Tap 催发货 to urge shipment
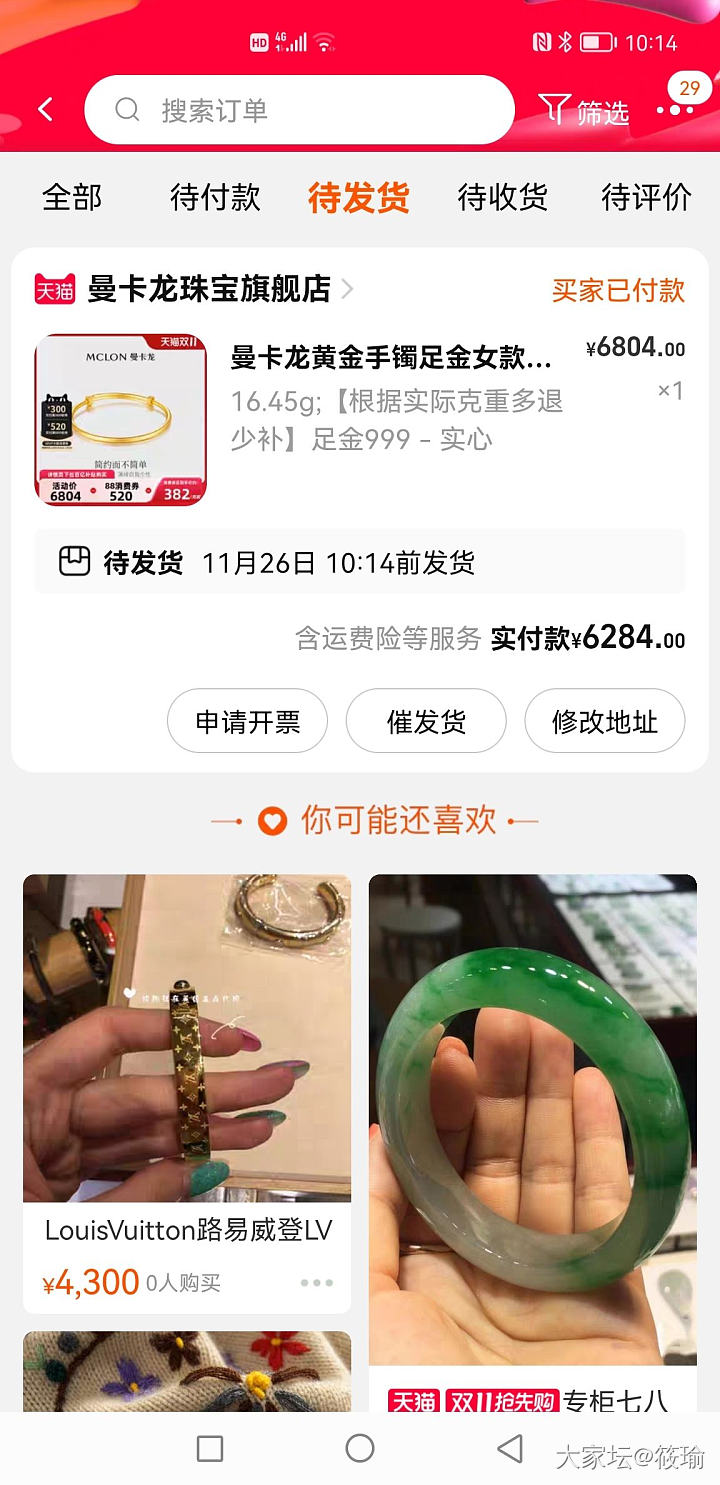 [426, 721]
